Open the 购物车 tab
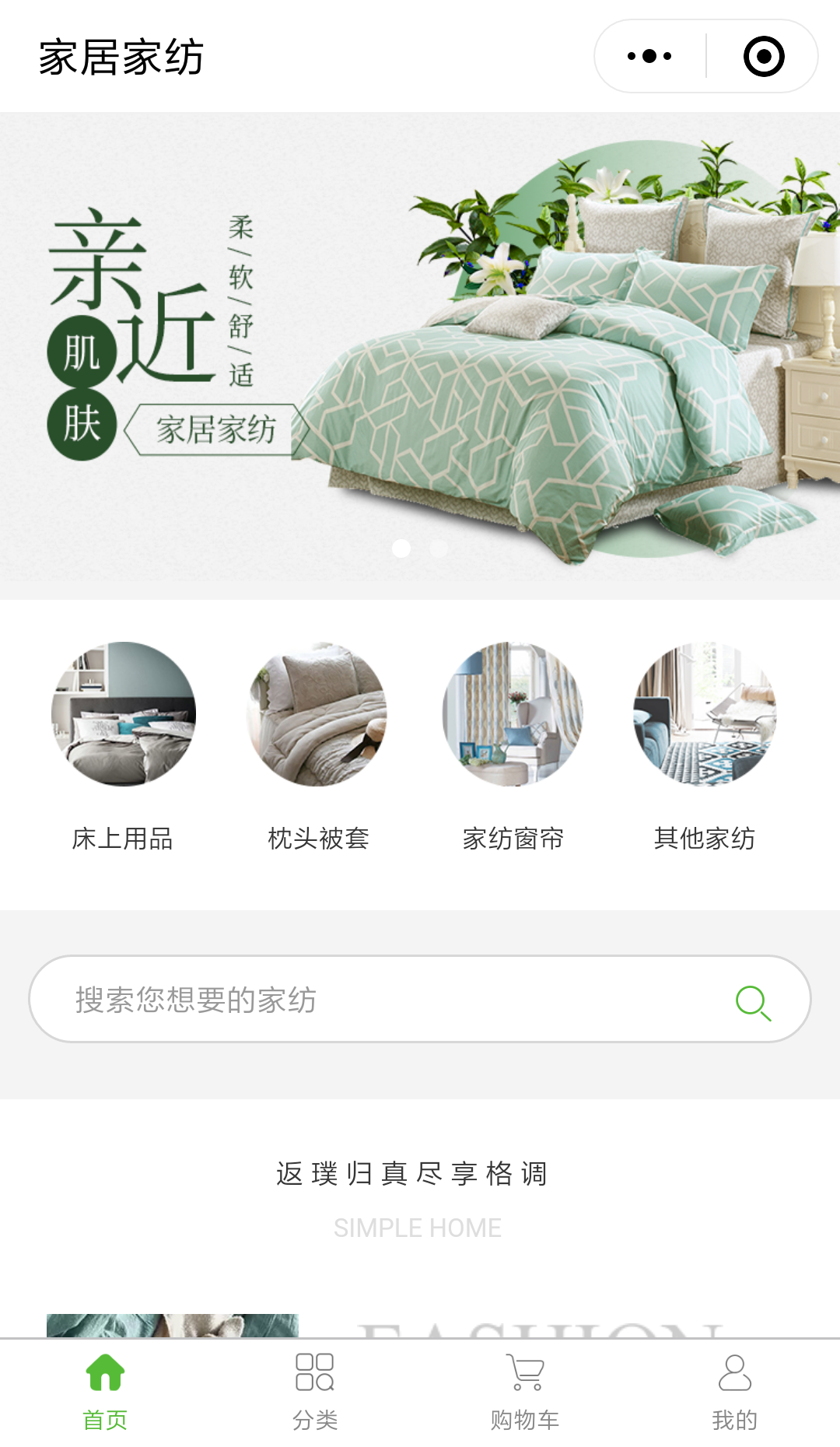Image resolution: width=840 pixels, height=1447 pixels. click(x=525, y=1393)
